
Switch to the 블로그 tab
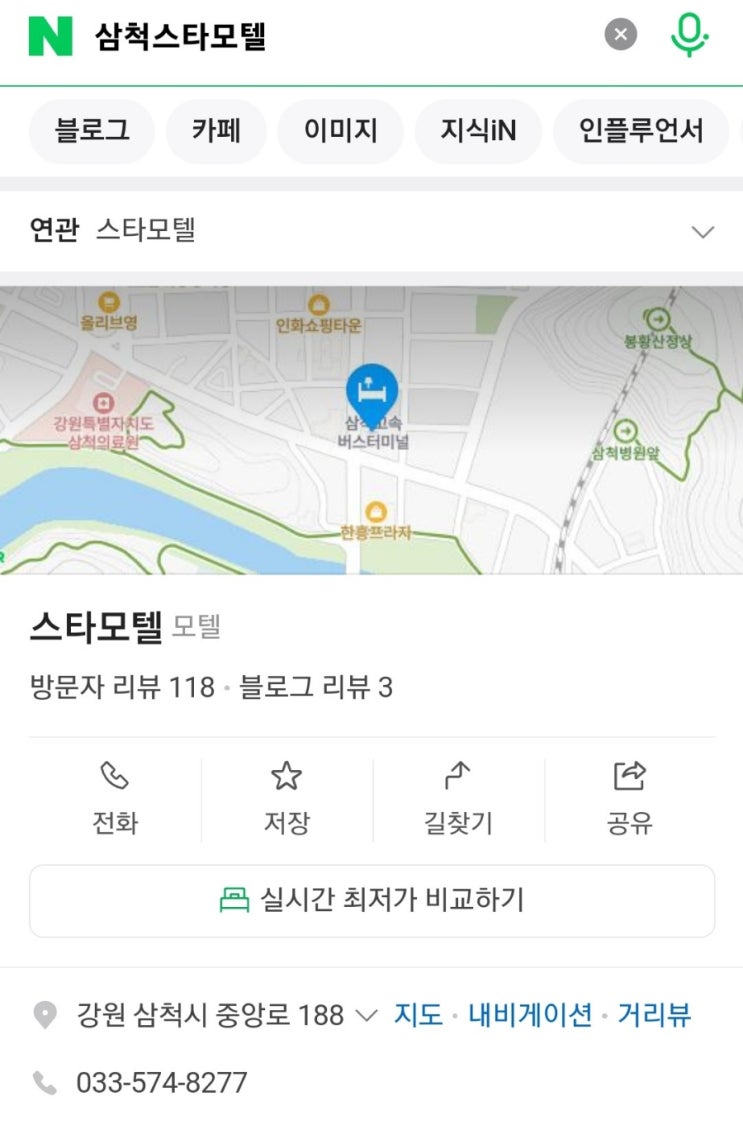coord(92,131)
